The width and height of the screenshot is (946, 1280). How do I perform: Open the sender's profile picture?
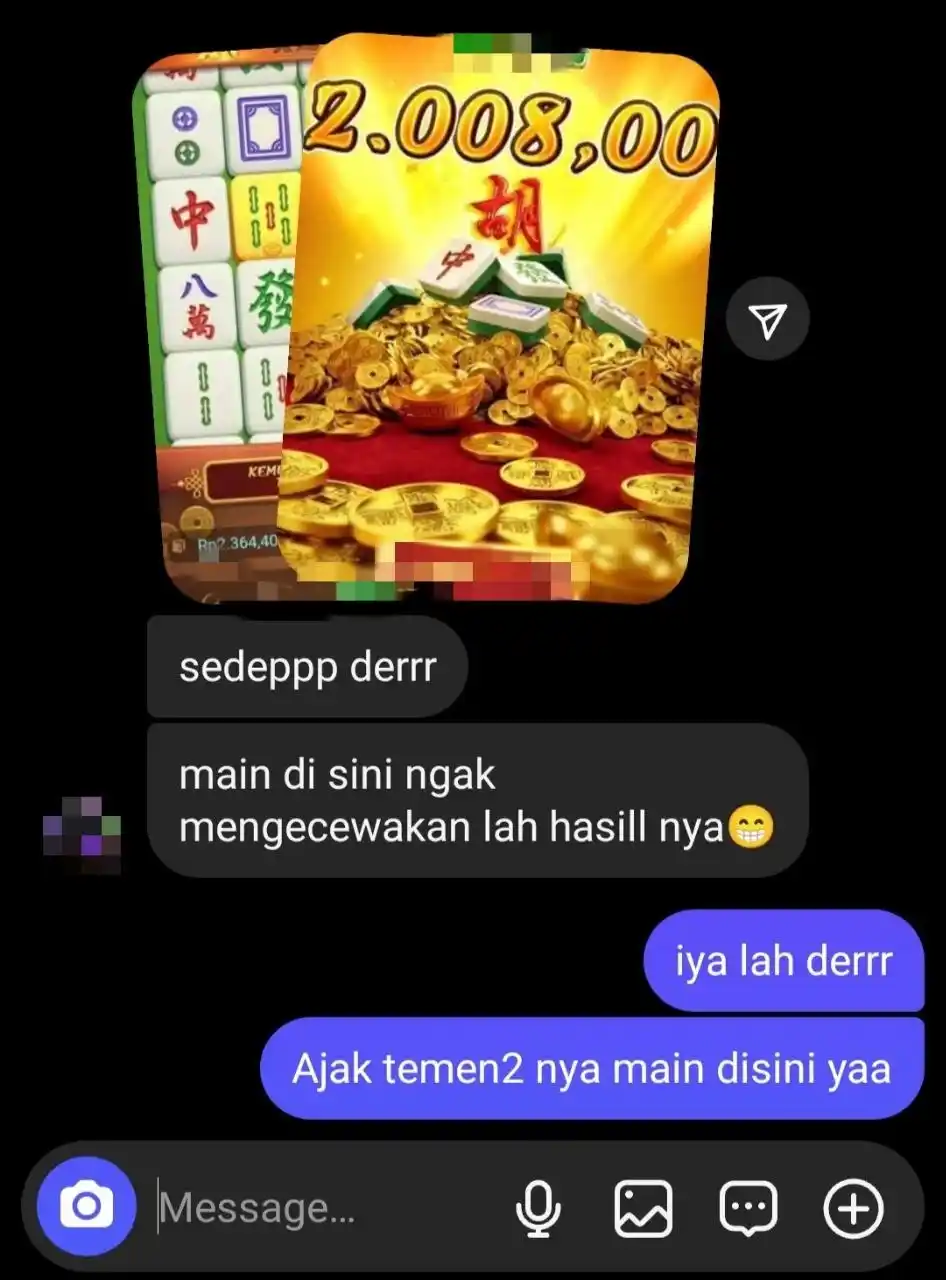(82, 835)
